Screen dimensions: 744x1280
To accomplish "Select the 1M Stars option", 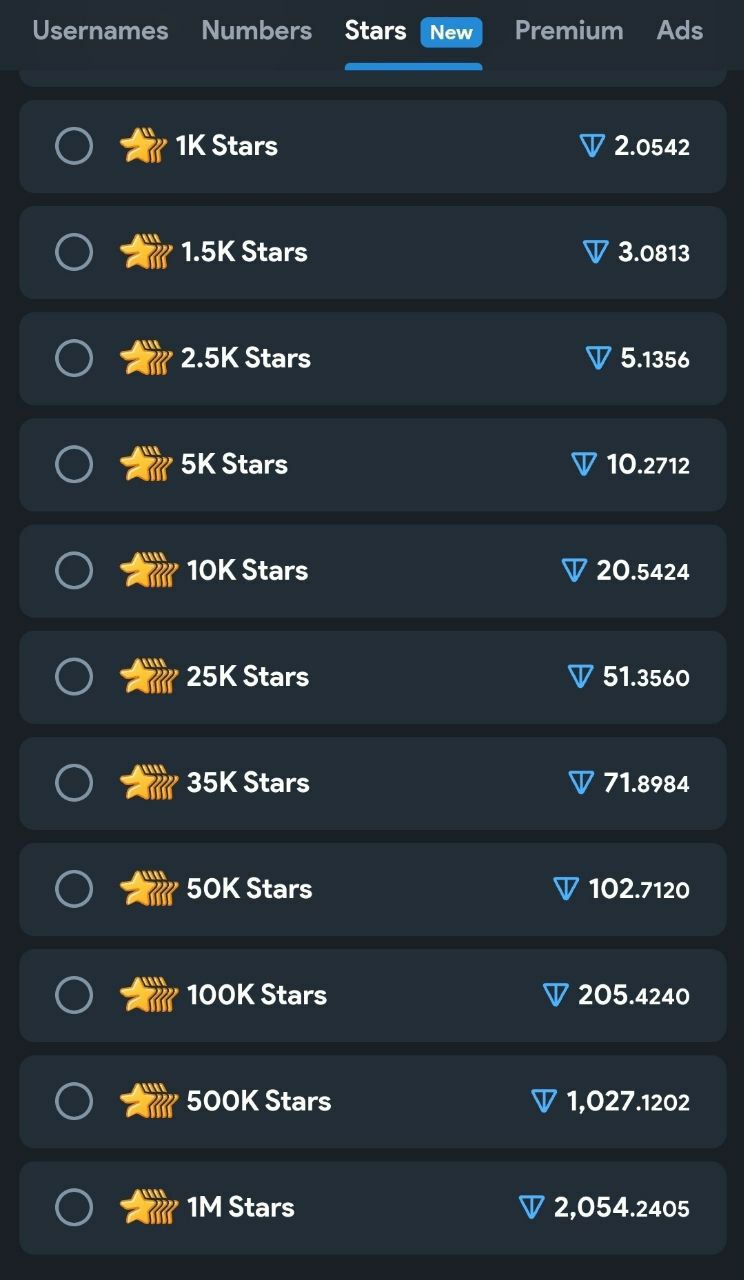I will point(74,1207).
